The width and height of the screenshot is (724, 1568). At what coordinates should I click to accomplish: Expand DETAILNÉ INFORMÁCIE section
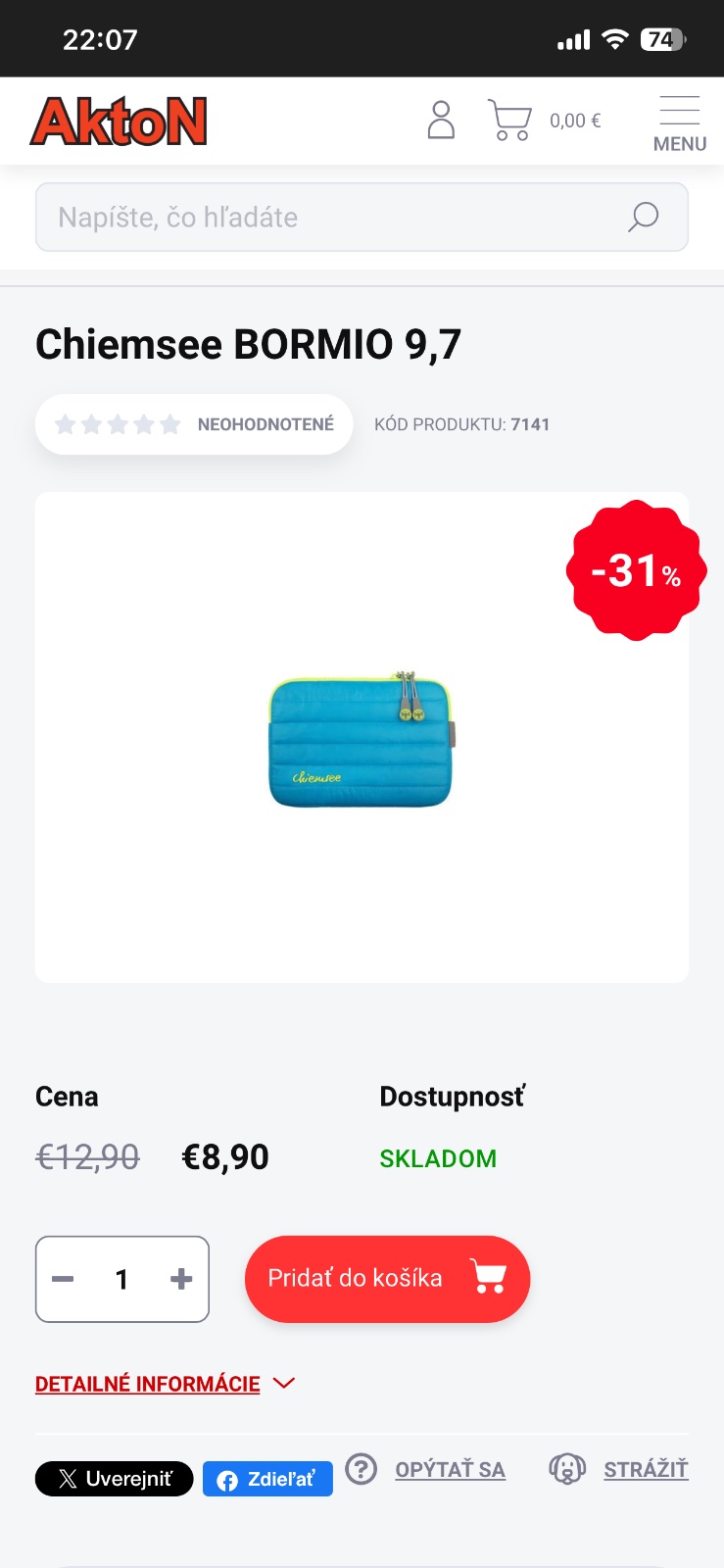165,1384
